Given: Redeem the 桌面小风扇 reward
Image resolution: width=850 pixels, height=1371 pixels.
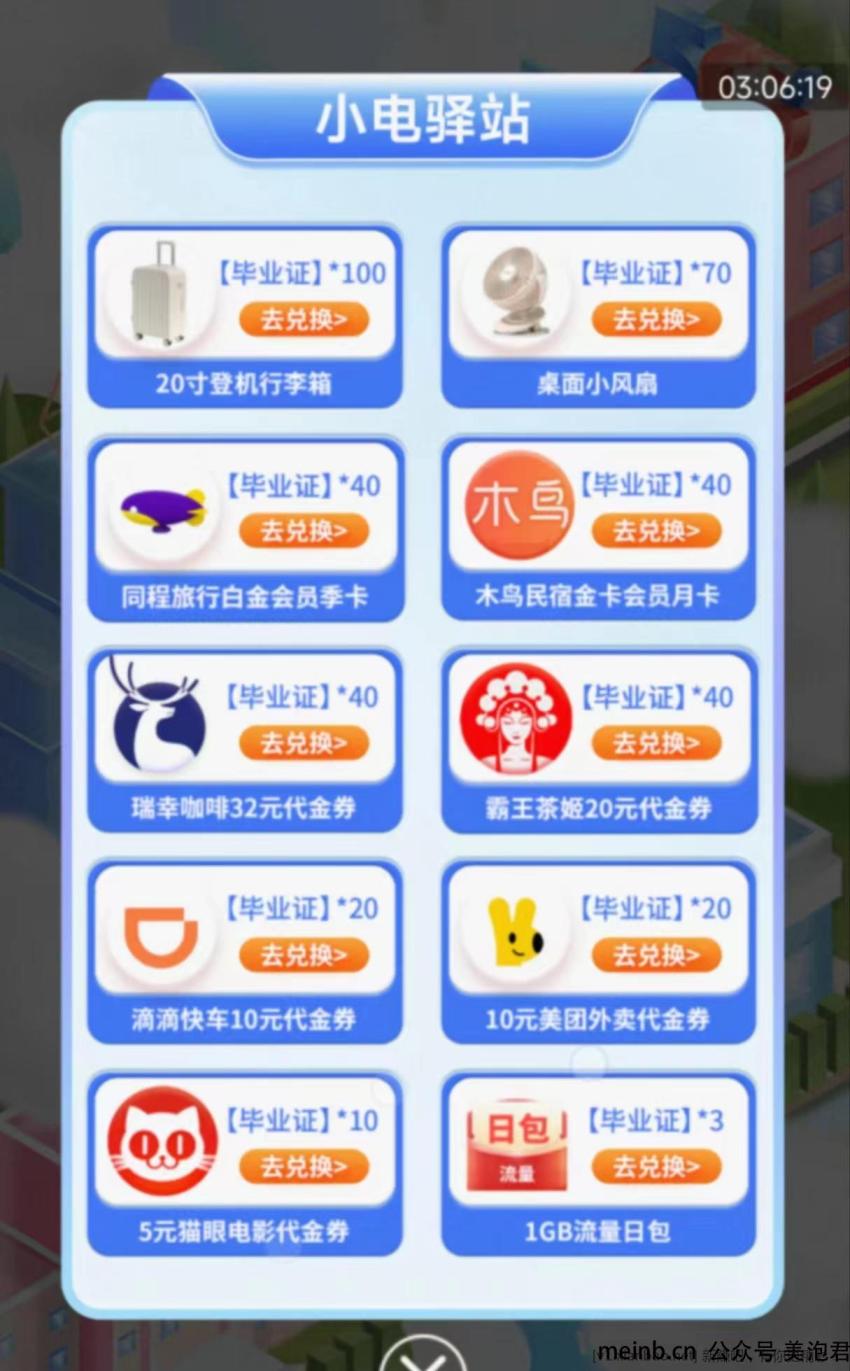Looking at the screenshot, I should [656, 320].
